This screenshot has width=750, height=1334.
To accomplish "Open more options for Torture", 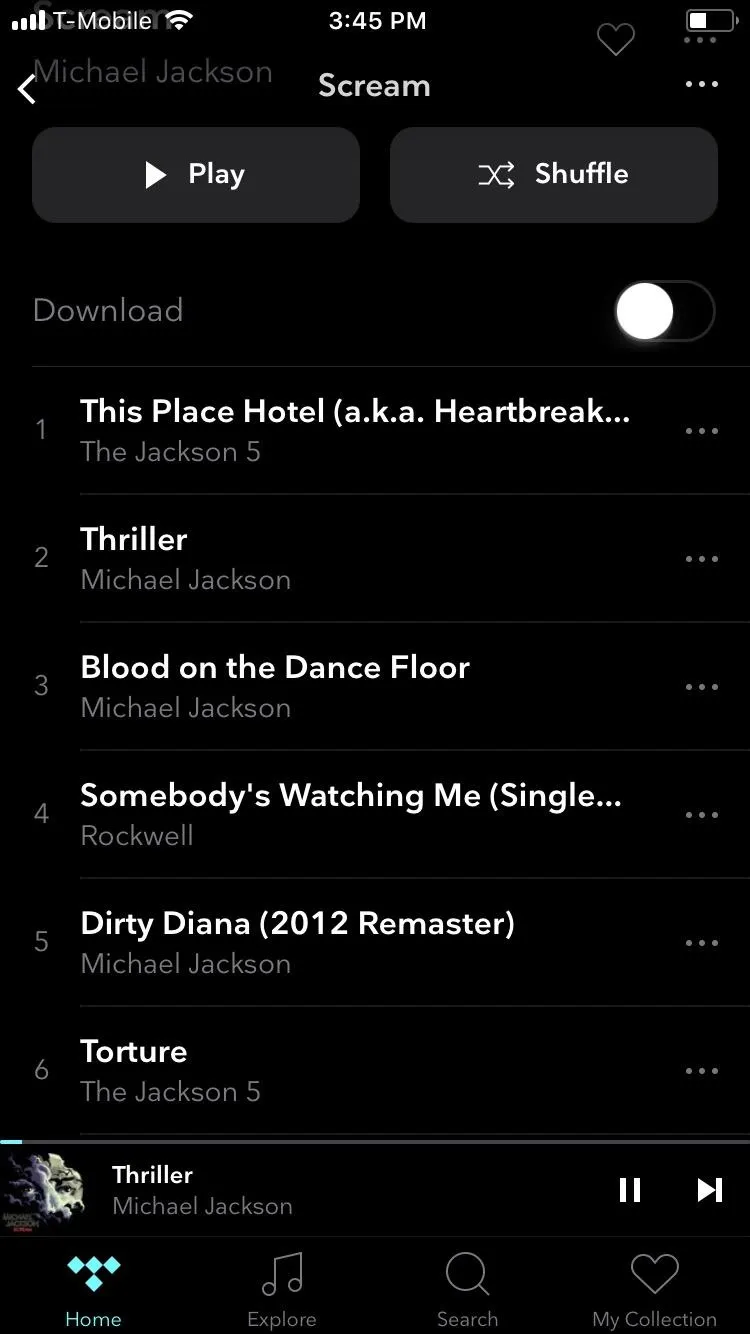I will [702, 1071].
